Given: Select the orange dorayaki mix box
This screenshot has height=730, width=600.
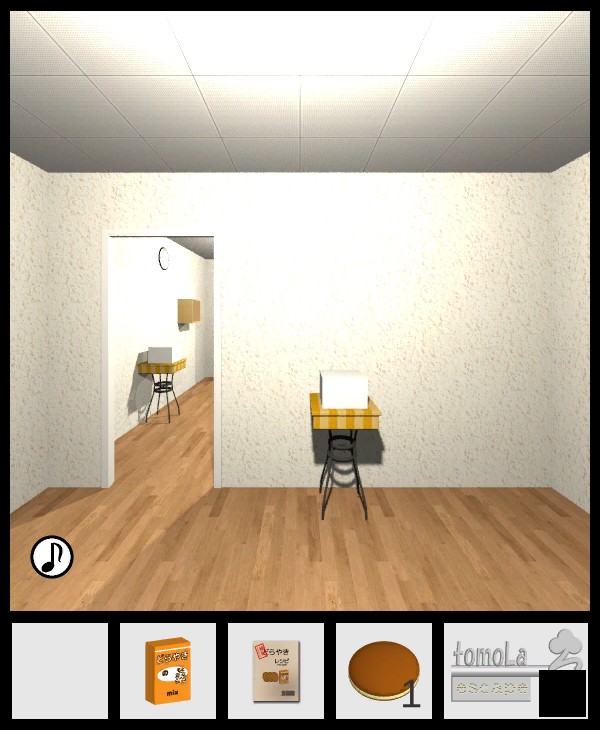Looking at the screenshot, I should tap(168, 670).
